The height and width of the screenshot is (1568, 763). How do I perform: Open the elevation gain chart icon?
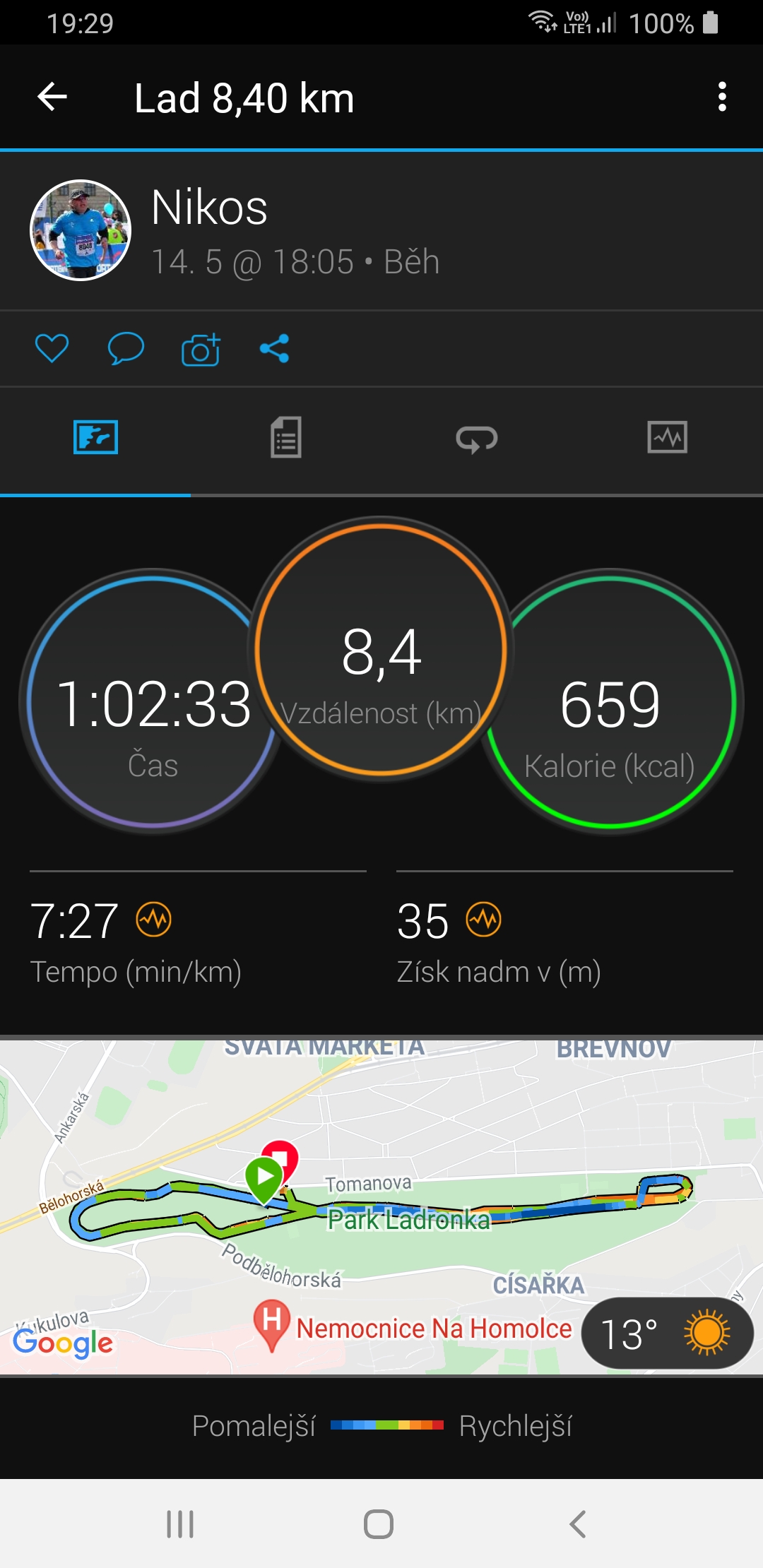(x=484, y=920)
